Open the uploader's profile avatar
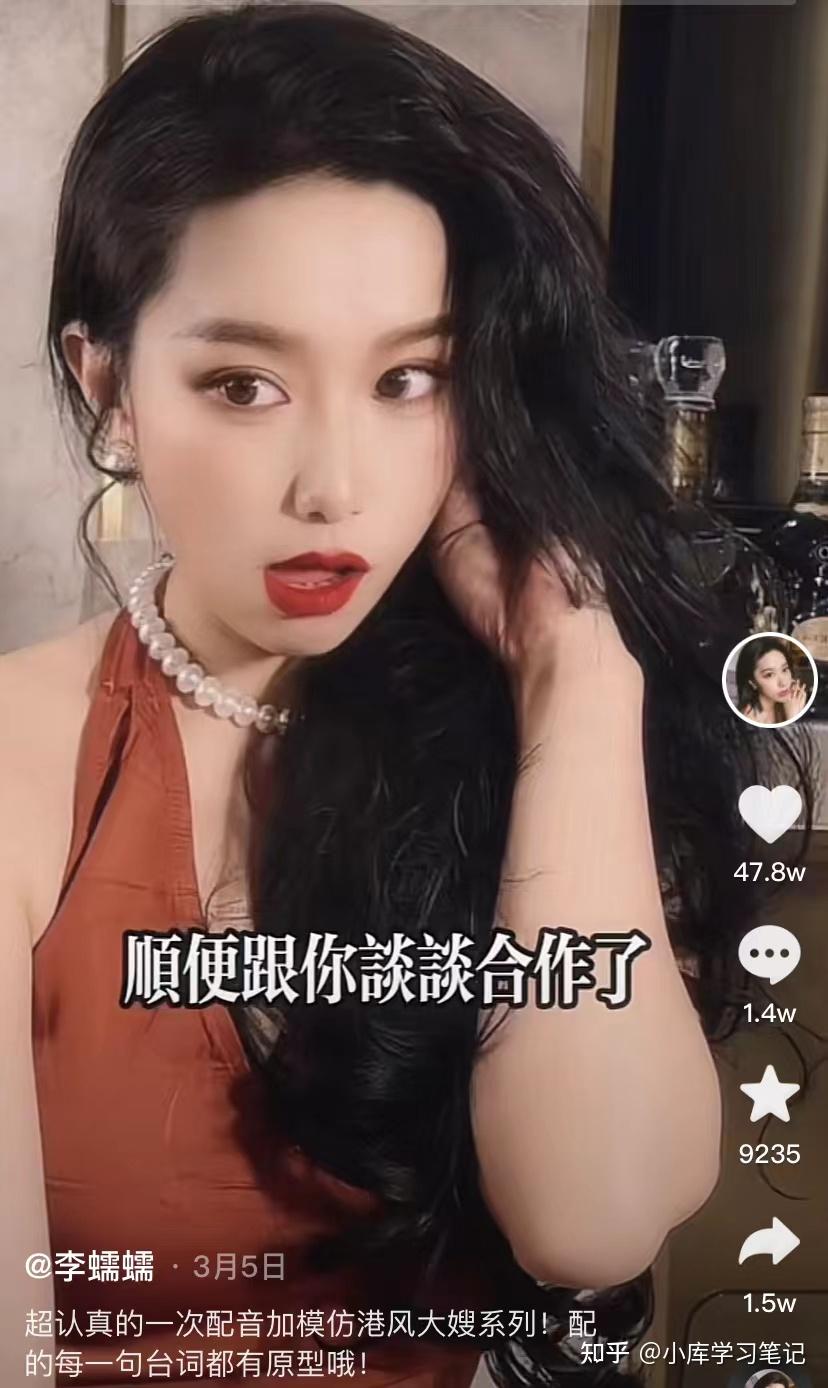 767,681
